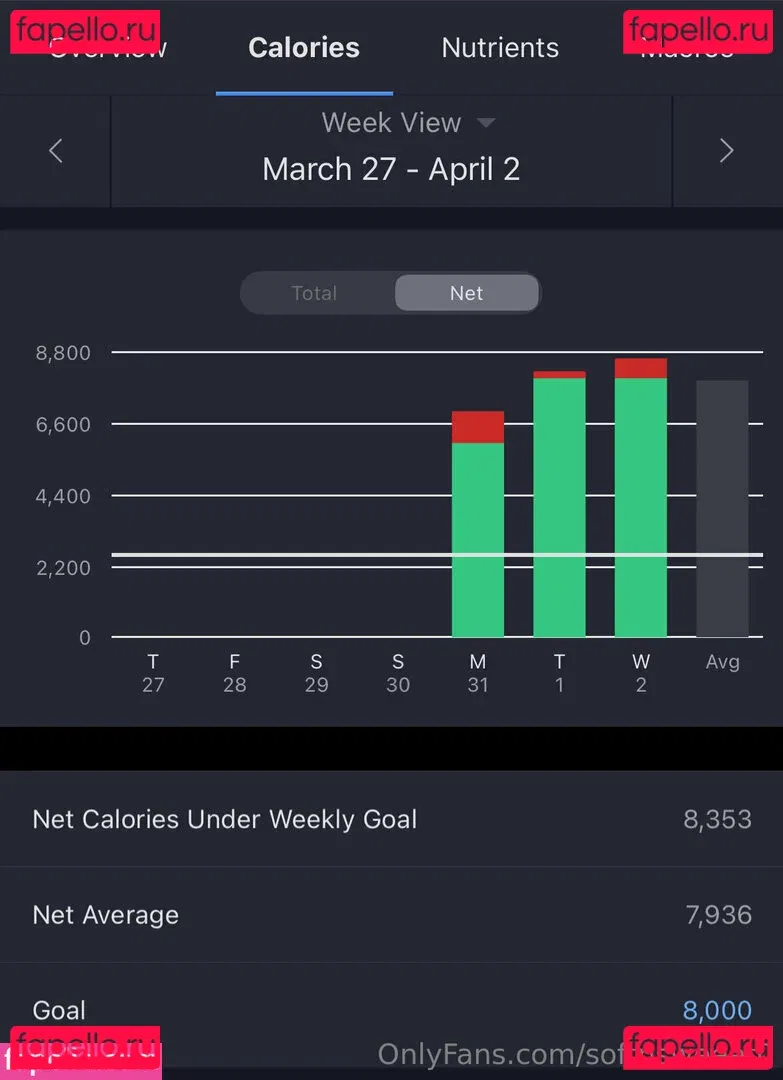The height and width of the screenshot is (1080, 783).
Task: Select the Net segment
Action: tap(466, 293)
